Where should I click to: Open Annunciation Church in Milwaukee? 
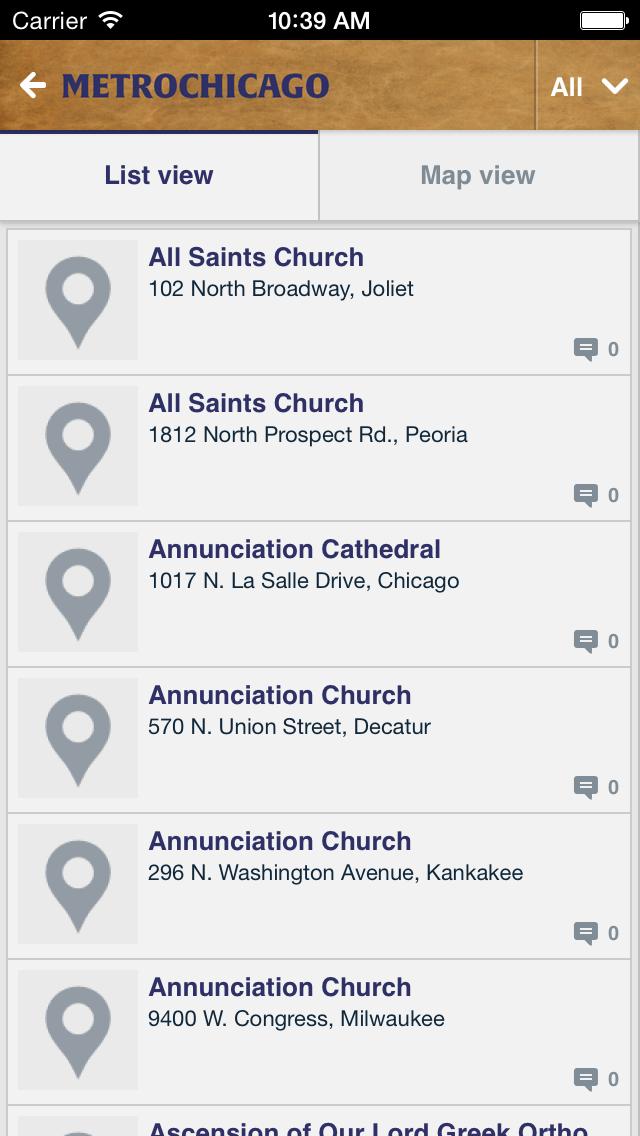tap(320, 1031)
